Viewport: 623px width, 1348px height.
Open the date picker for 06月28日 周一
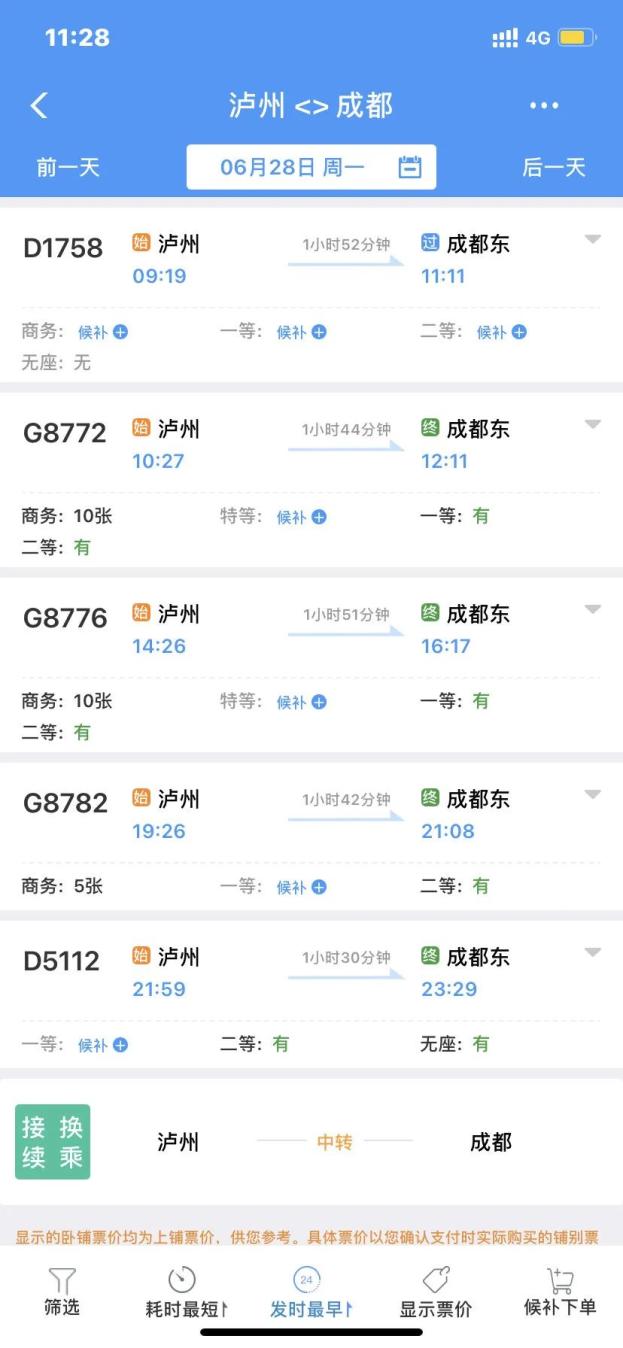(311, 167)
